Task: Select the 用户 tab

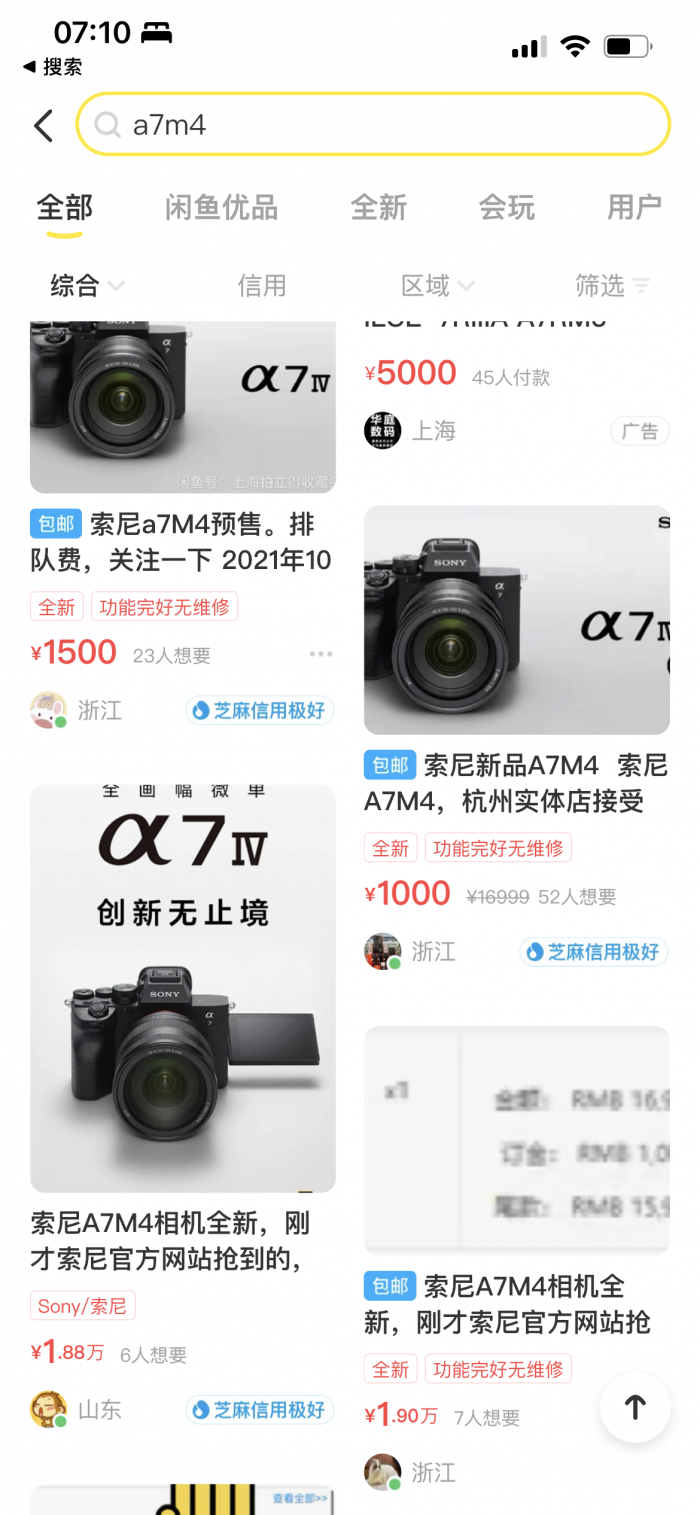Action: 634,208
